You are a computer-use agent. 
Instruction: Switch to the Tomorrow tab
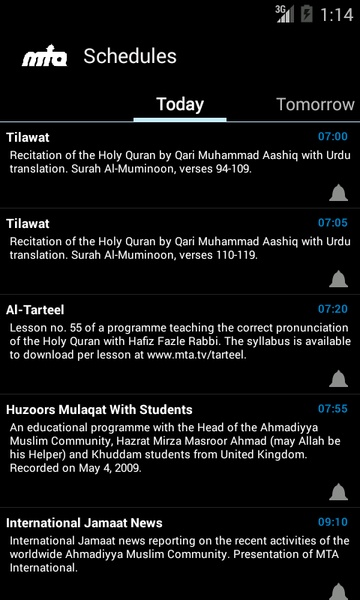(315, 104)
